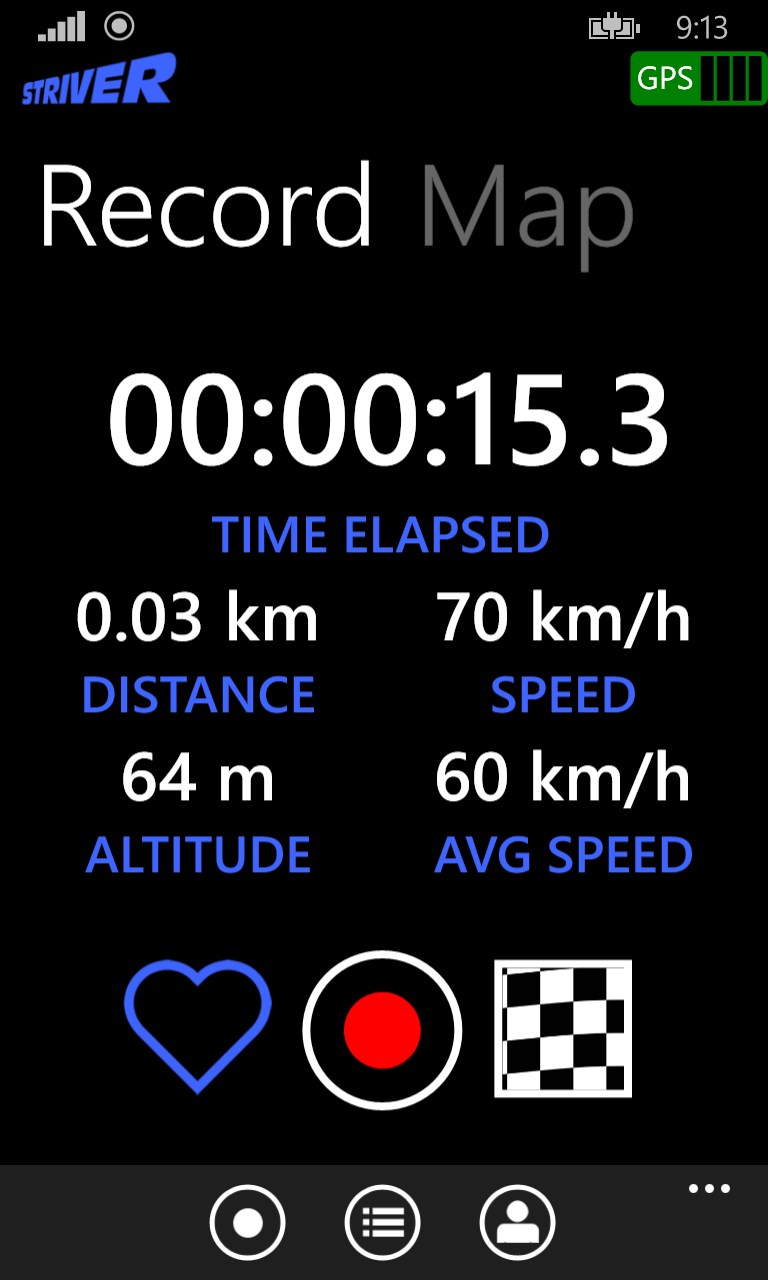
Task: Tap the checkered flag to finish workout
Action: click(x=562, y=1030)
